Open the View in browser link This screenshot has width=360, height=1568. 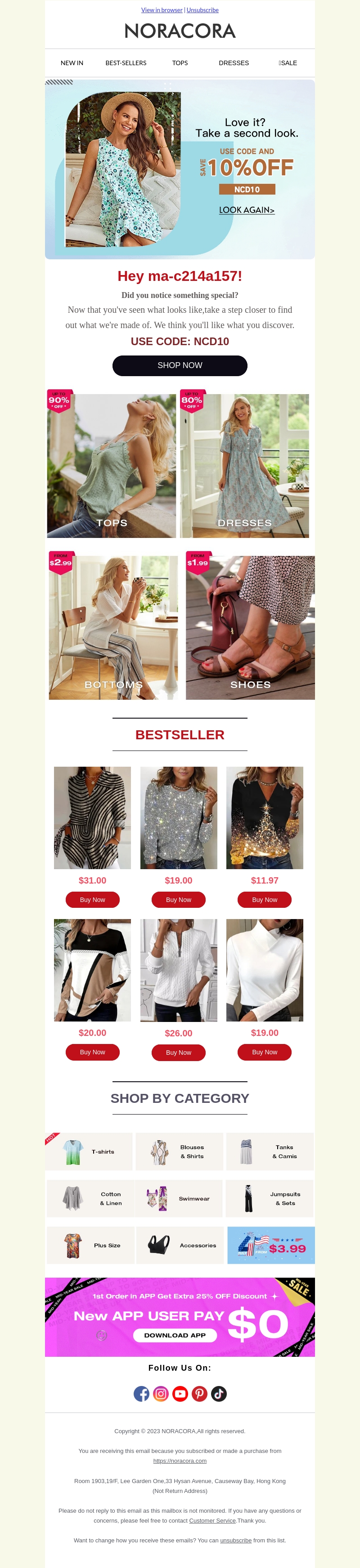coord(162,10)
